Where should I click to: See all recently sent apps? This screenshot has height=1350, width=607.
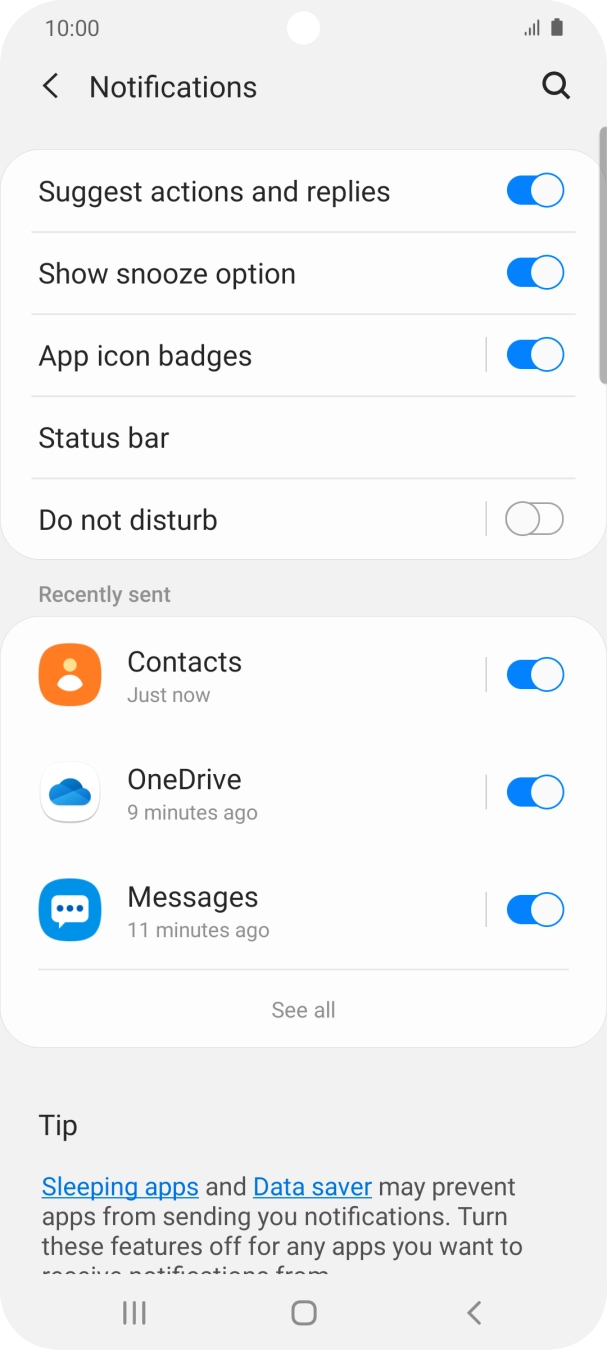coord(303,1010)
